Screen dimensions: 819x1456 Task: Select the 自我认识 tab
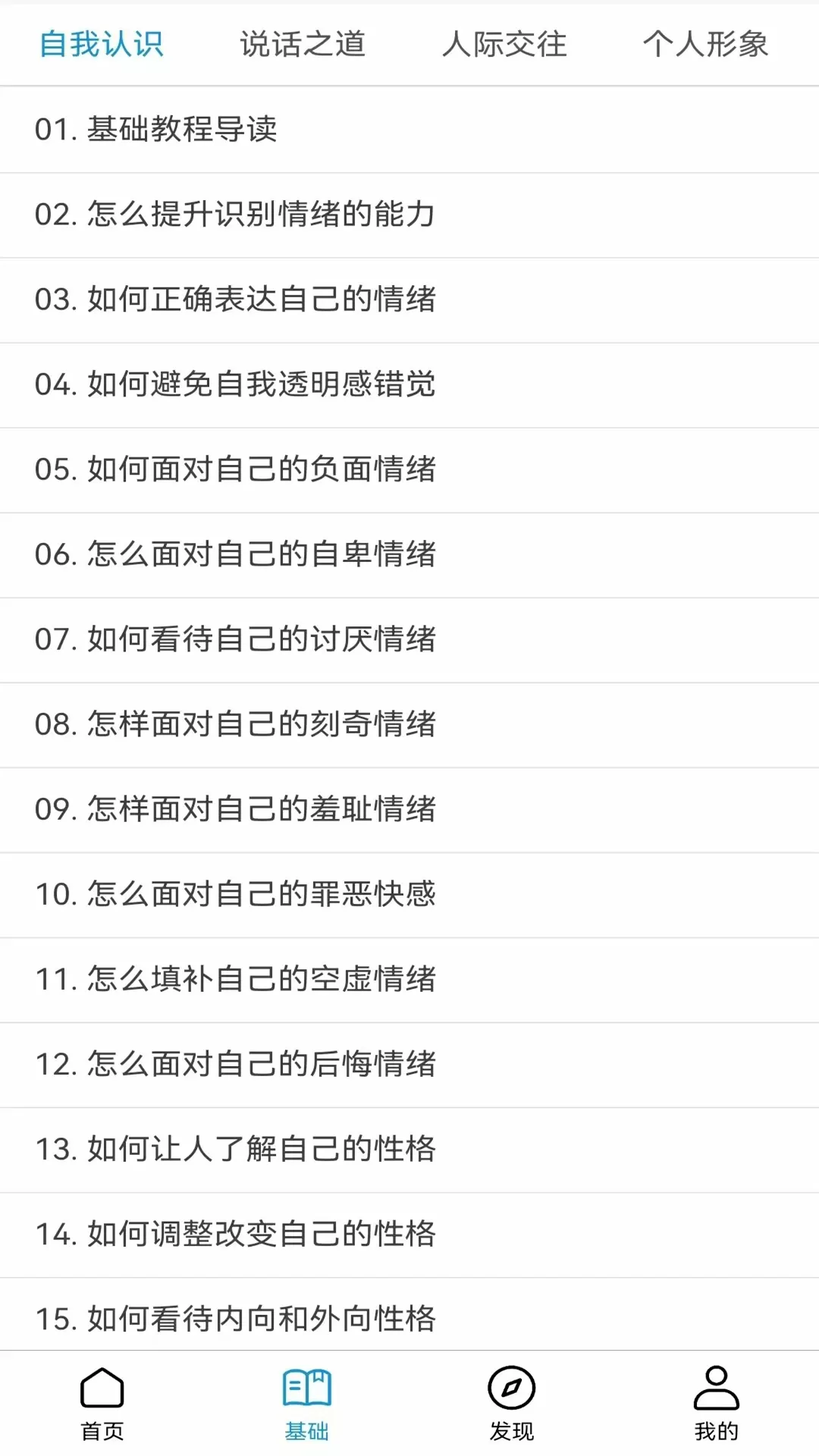point(102,44)
